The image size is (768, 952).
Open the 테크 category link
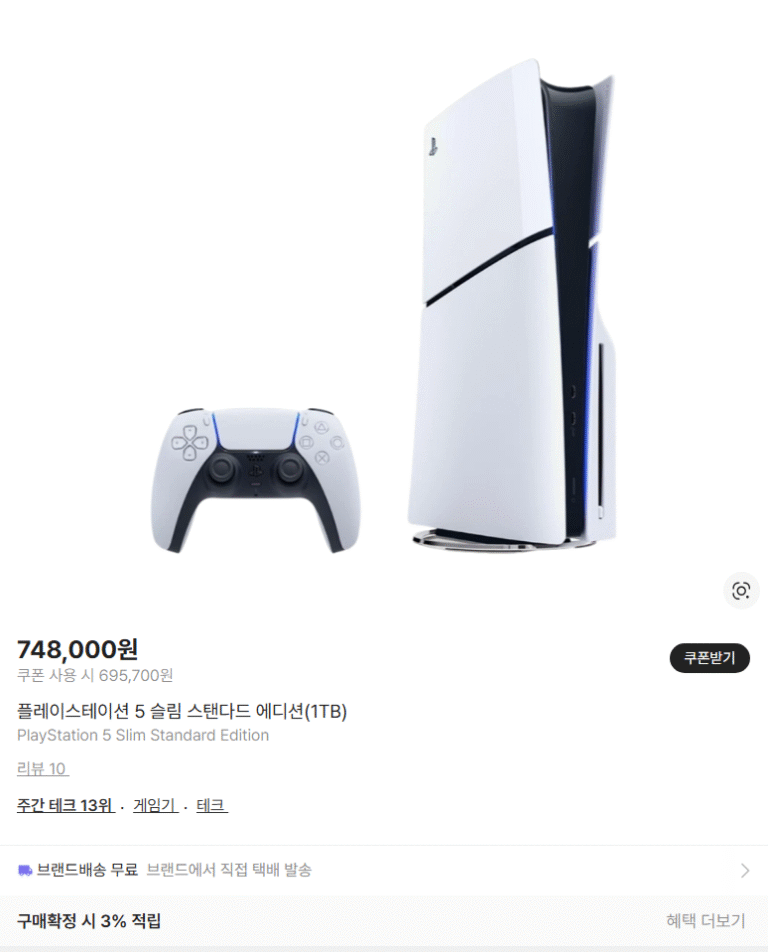click(x=211, y=805)
